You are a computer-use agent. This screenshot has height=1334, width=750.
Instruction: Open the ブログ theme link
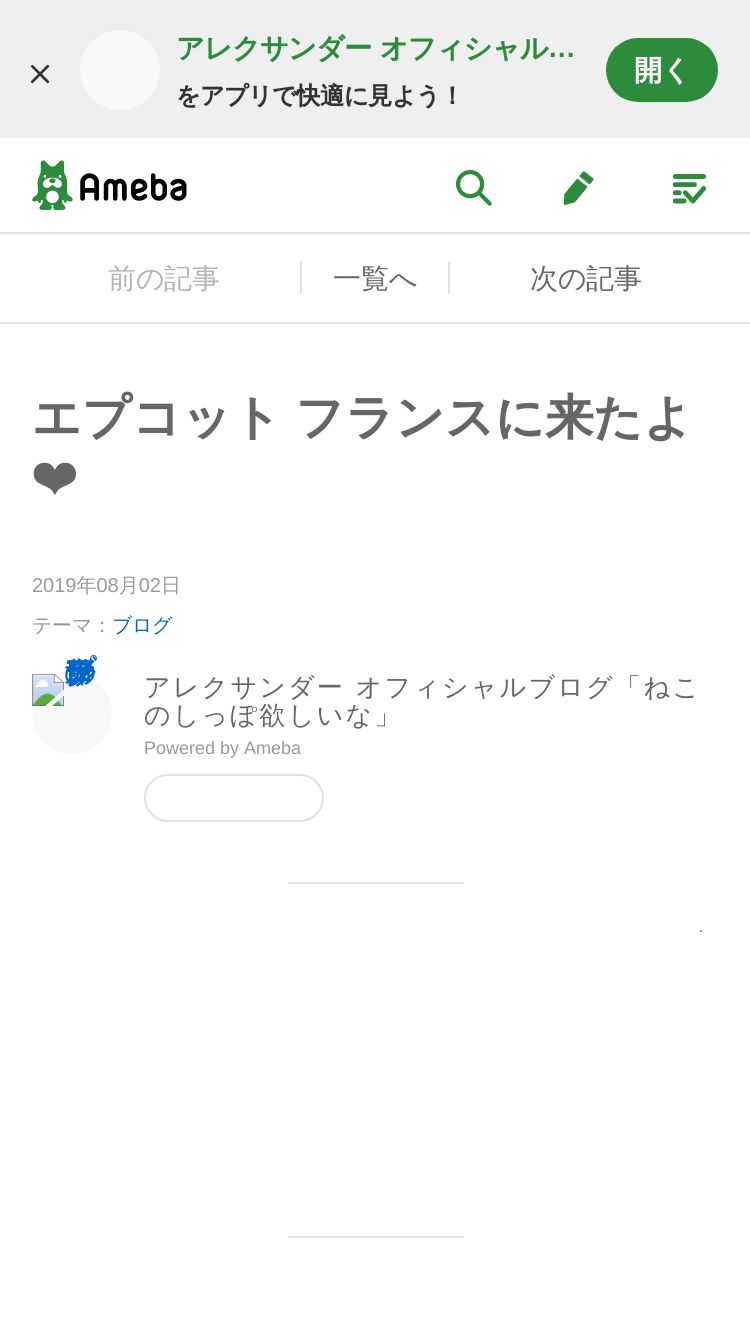click(142, 625)
